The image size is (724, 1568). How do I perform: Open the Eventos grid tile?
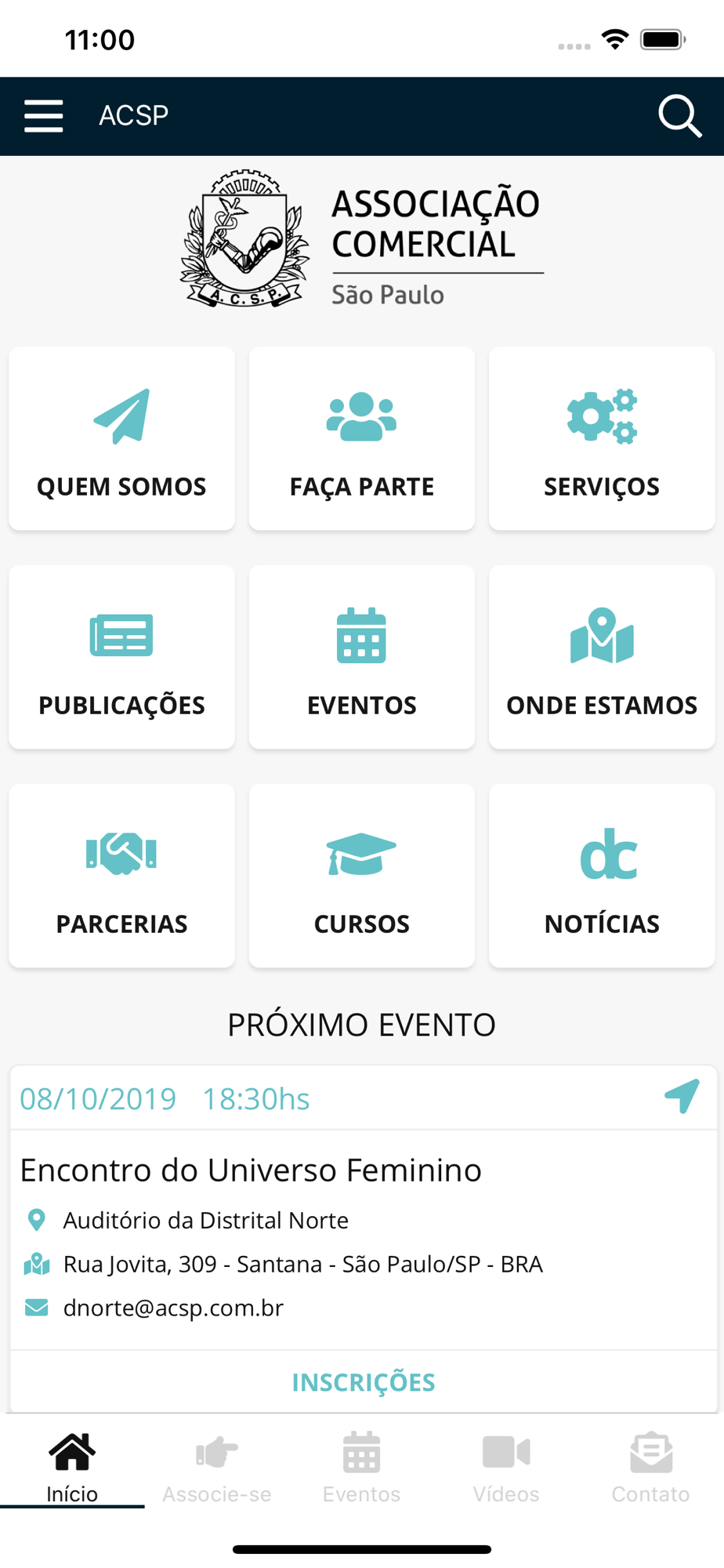(x=362, y=658)
